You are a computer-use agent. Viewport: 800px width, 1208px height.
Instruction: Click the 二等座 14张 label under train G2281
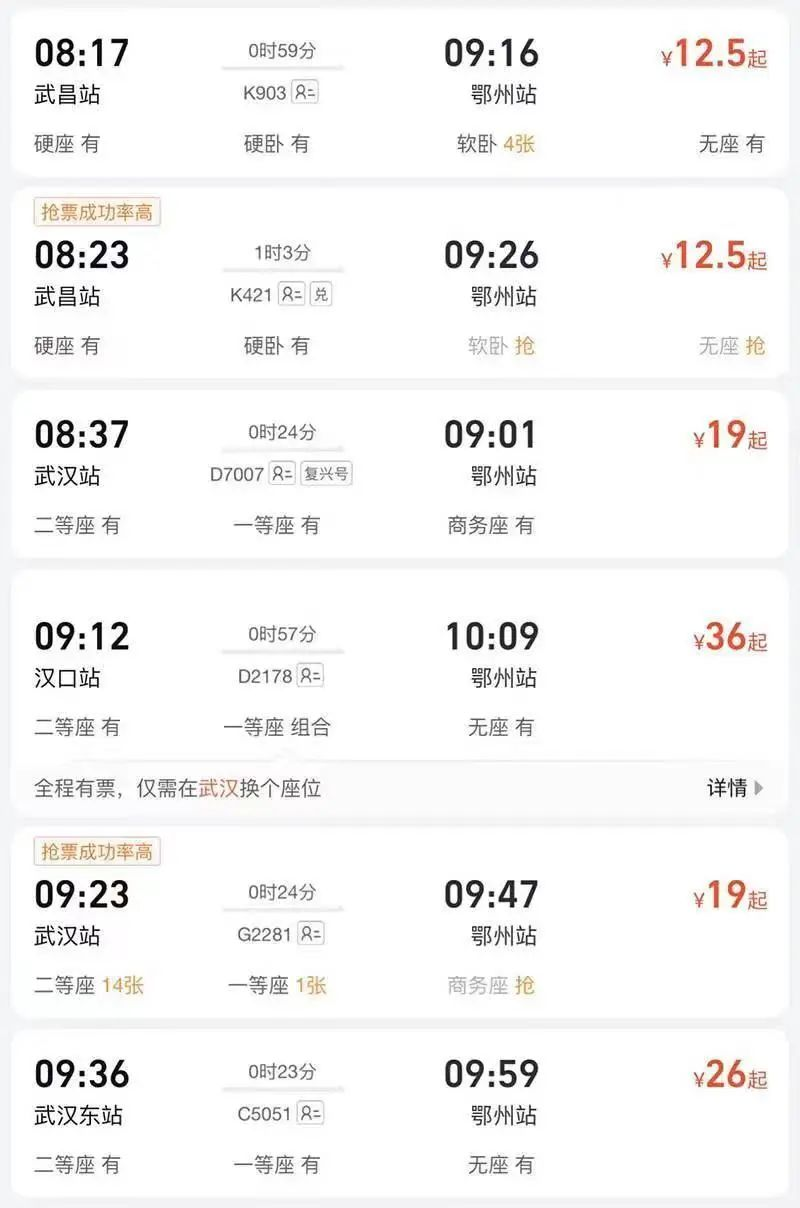(x=88, y=985)
